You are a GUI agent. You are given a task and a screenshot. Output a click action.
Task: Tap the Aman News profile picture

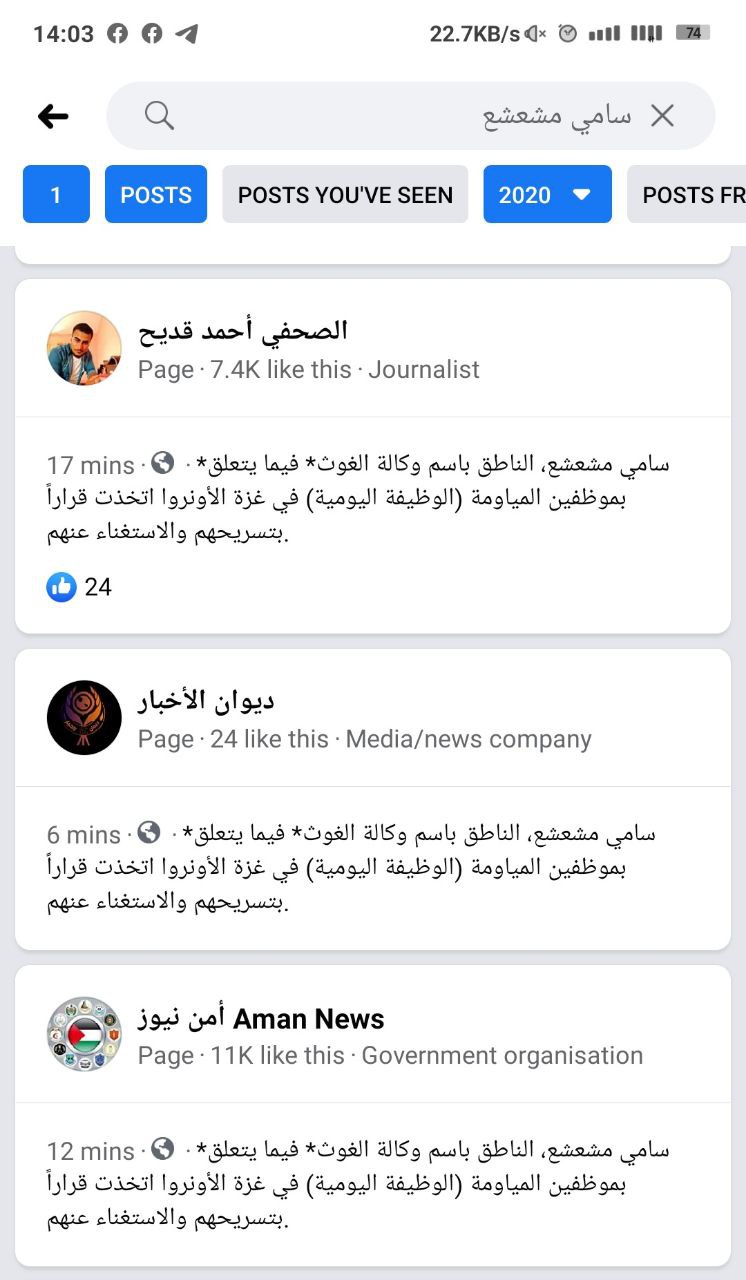click(x=84, y=1034)
